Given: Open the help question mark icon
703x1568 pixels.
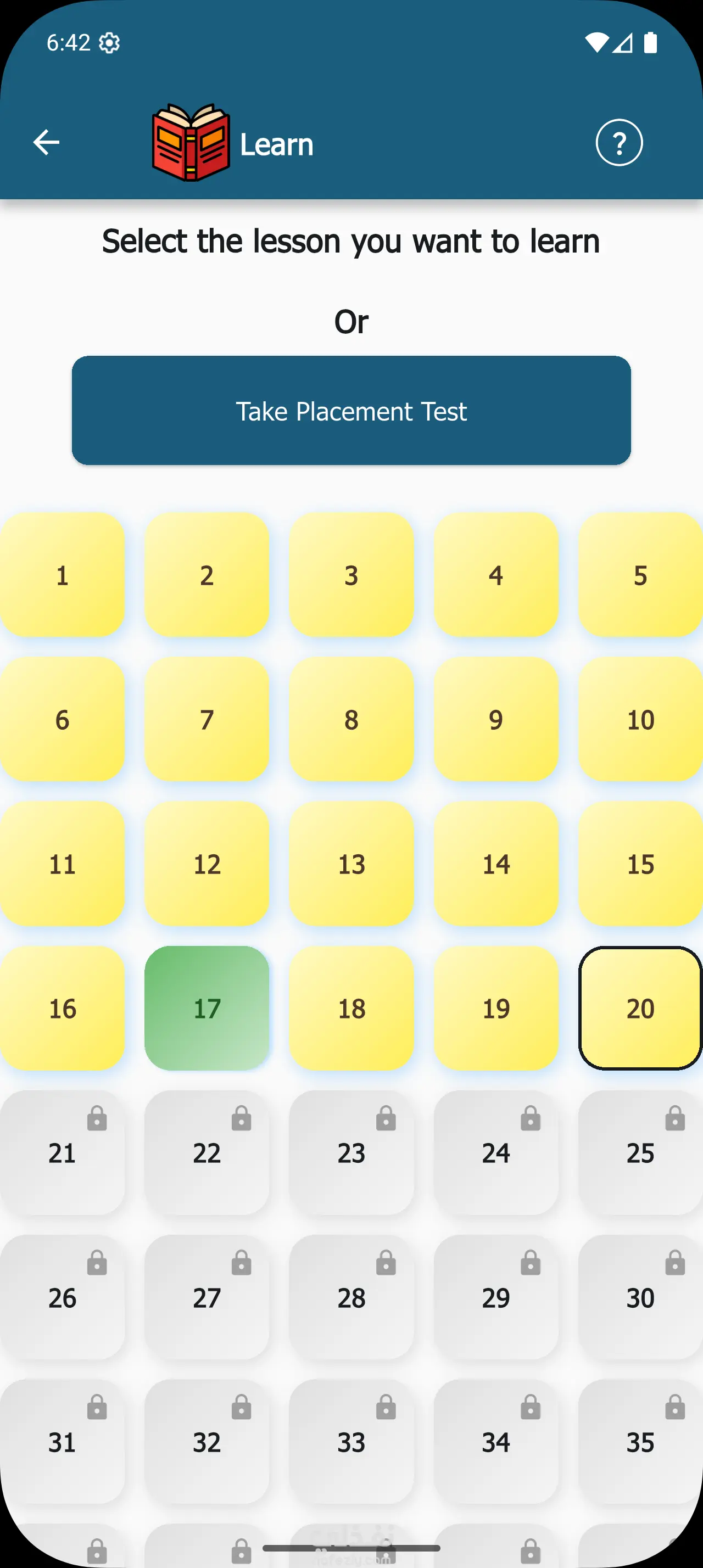Looking at the screenshot, I should 618,142.
